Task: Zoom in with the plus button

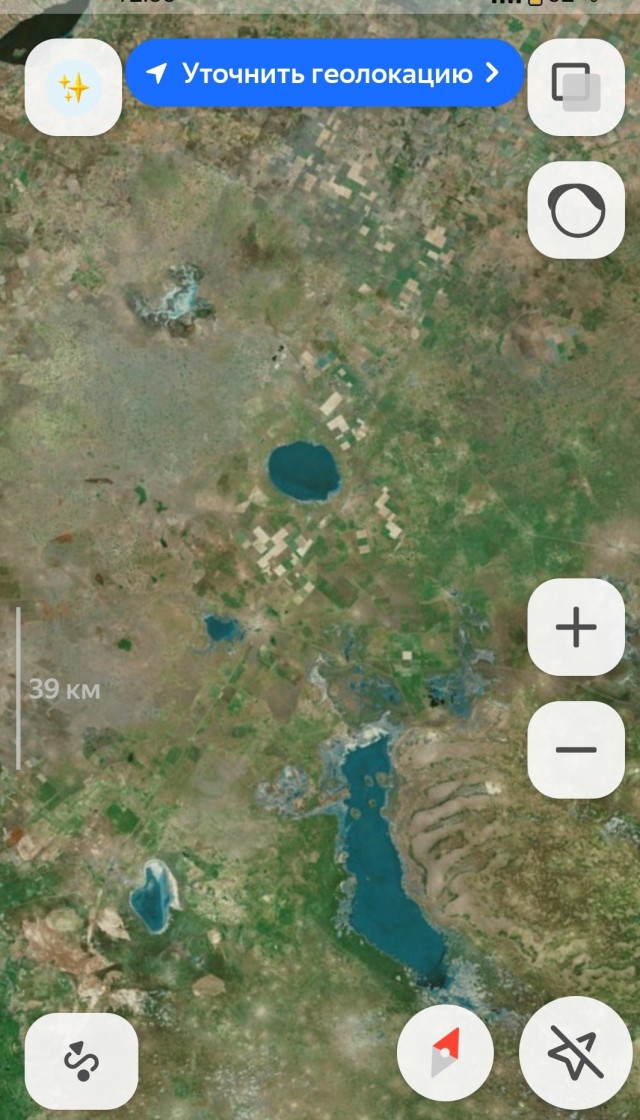Action: (x=575, y=627)
